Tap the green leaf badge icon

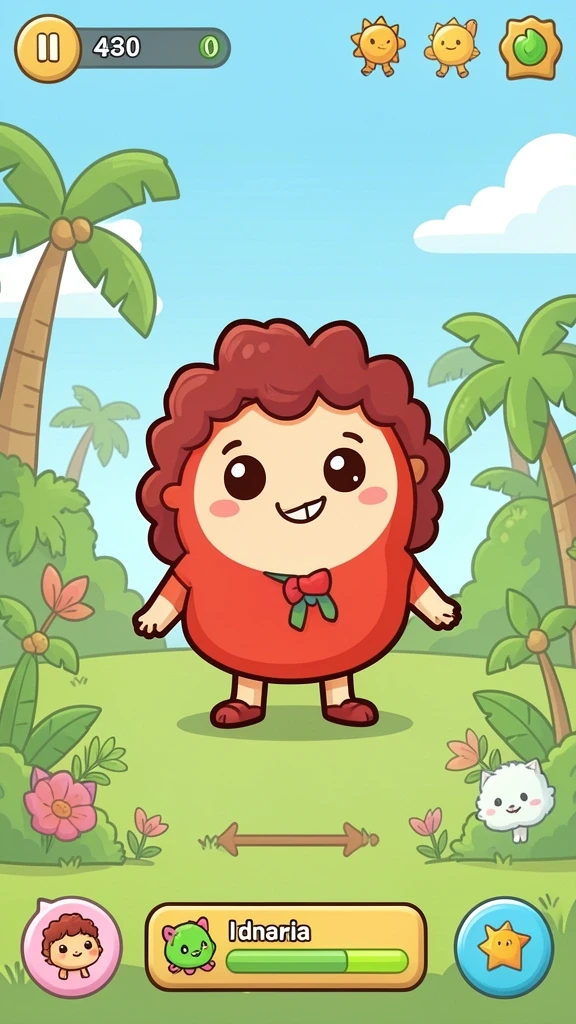coord(530,48)
